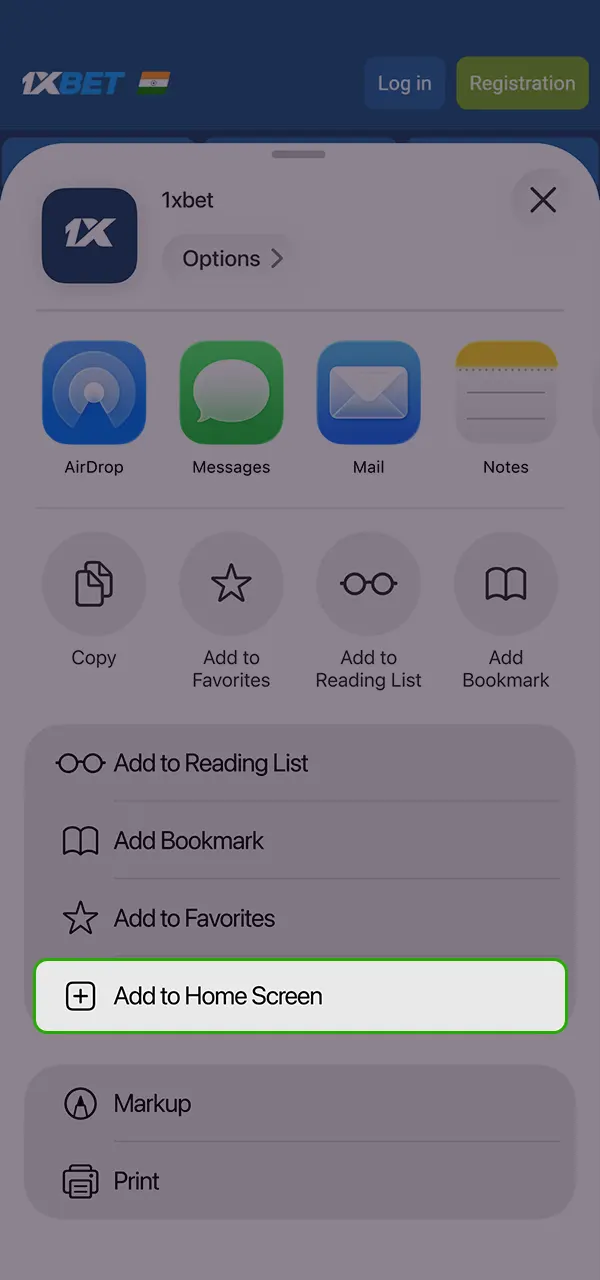600x1280 pixels.
Task: Close the share sheet
Action: [542, 201]
